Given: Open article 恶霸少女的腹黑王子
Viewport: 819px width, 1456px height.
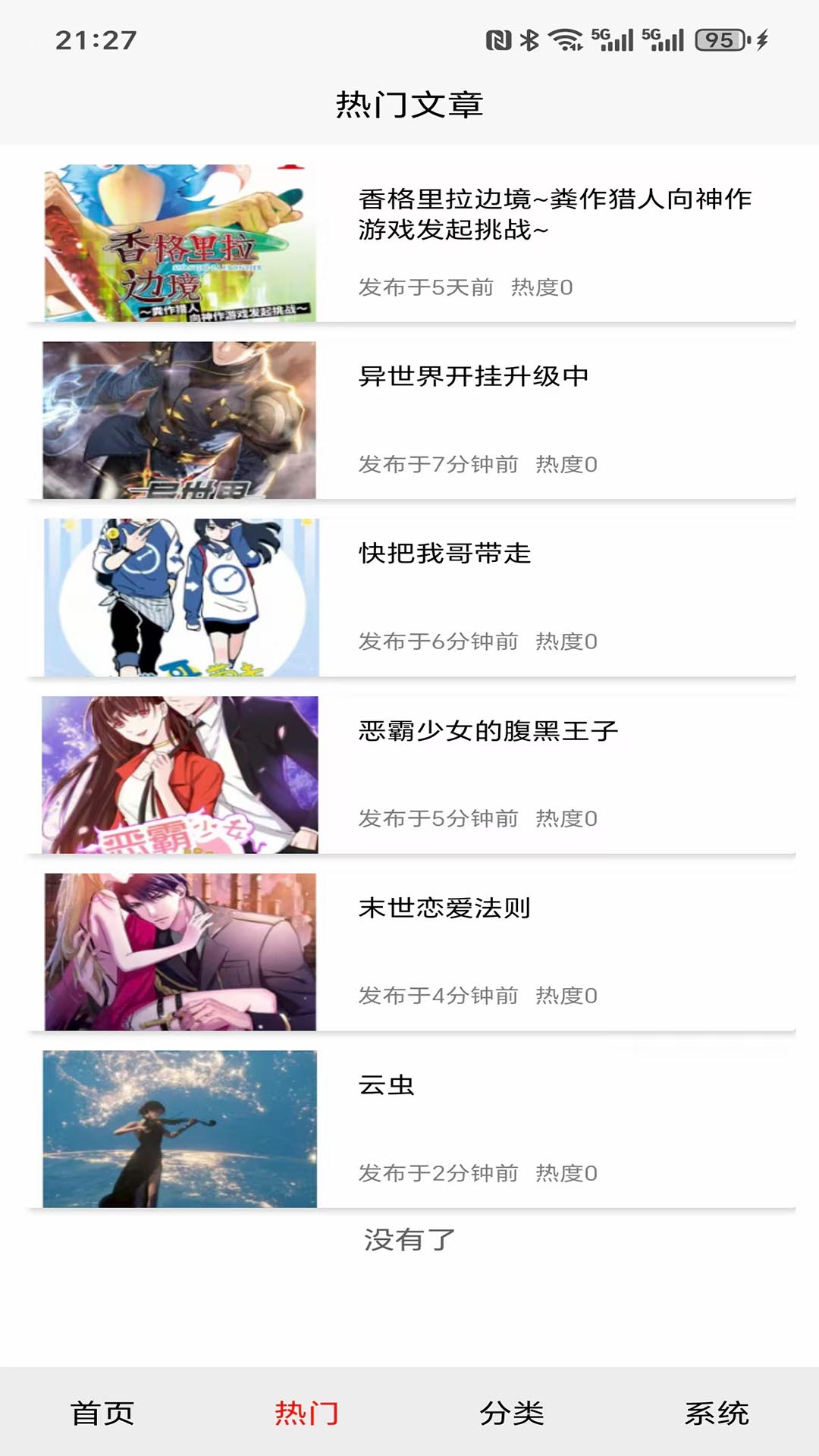Looking at the screenshot, I should point(489,730).
